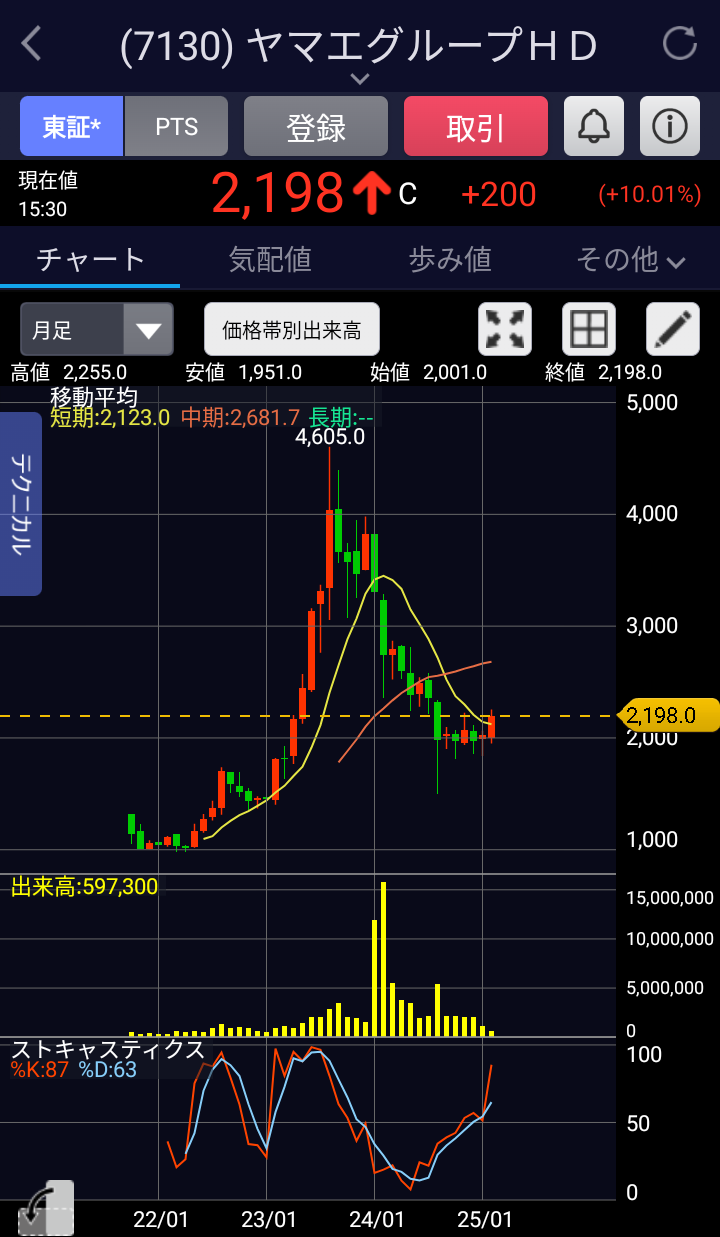Screen dimensions: 720x1237
Task: Open the multi-chart grid layout
Action: 588,330
